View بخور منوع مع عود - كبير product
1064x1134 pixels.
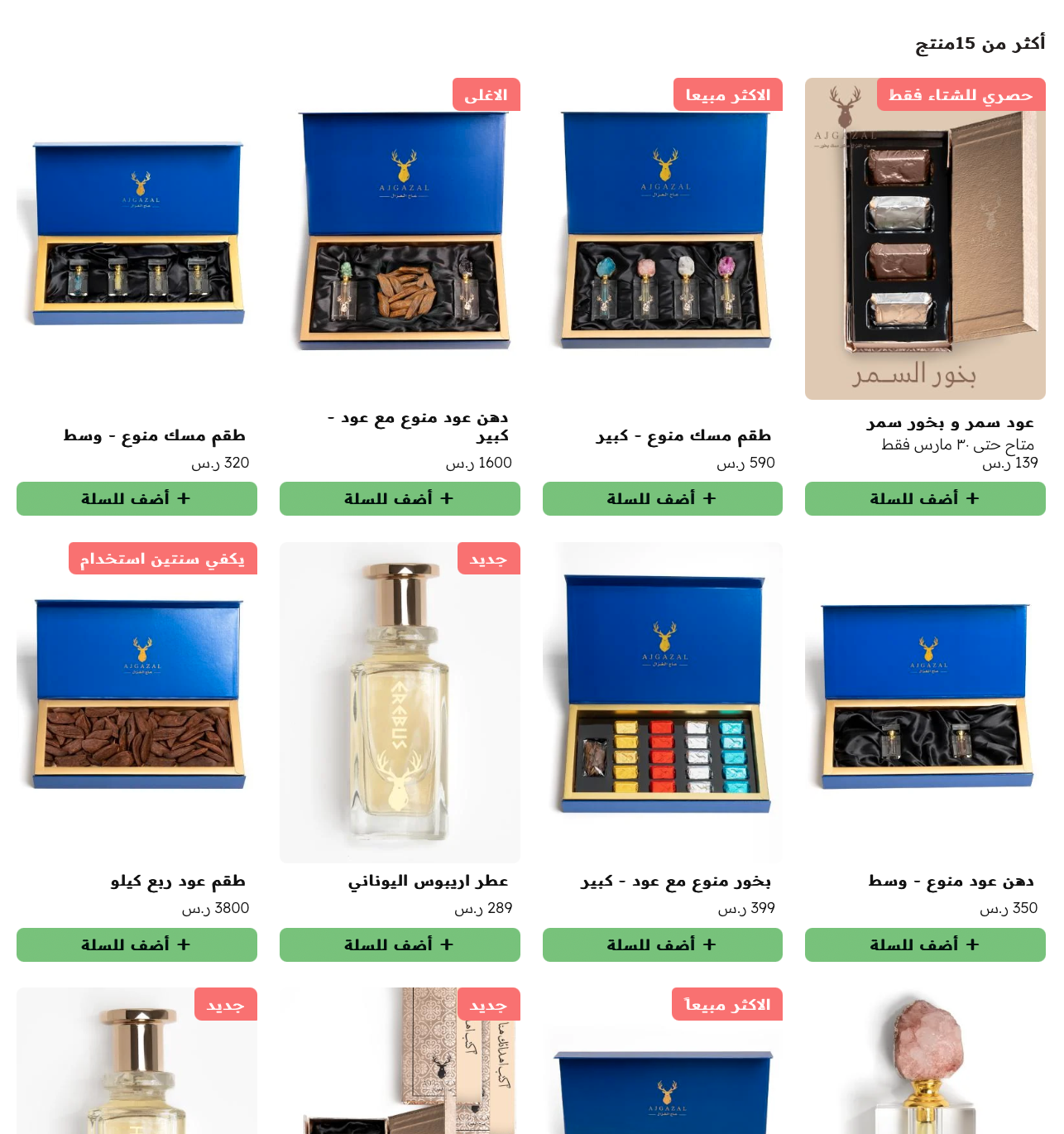pyautogui.click(x=662, y=702)
